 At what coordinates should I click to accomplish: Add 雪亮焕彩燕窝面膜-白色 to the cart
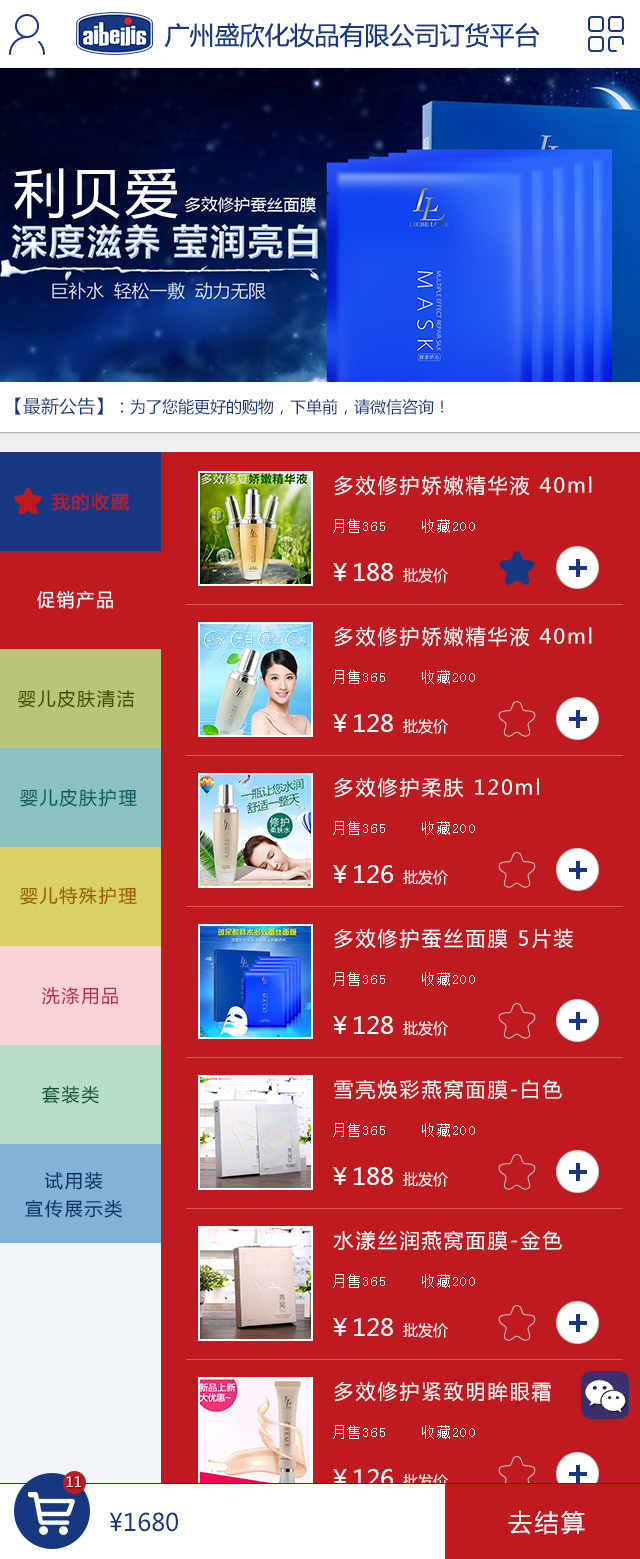(577, 1172)
